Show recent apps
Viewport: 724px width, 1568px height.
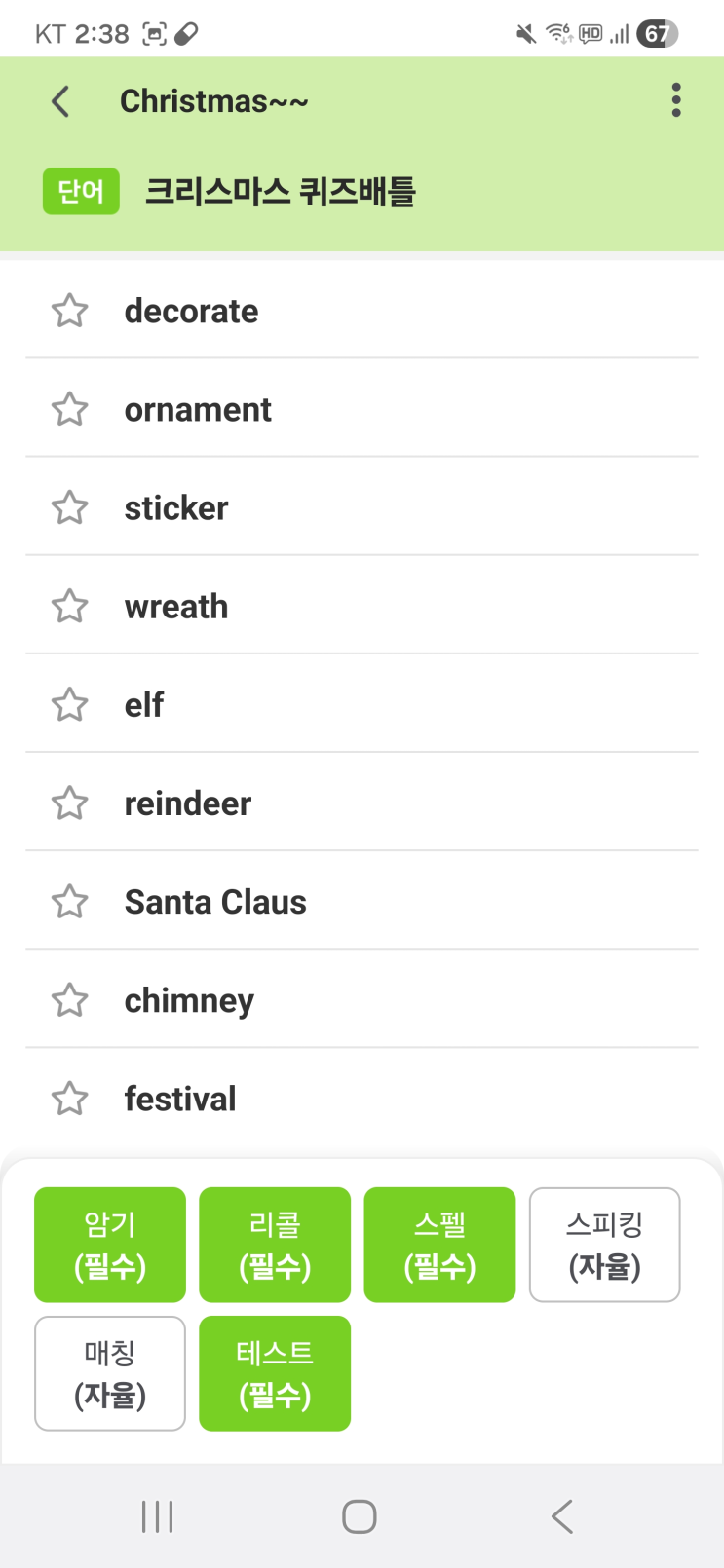coord(157,1516)
